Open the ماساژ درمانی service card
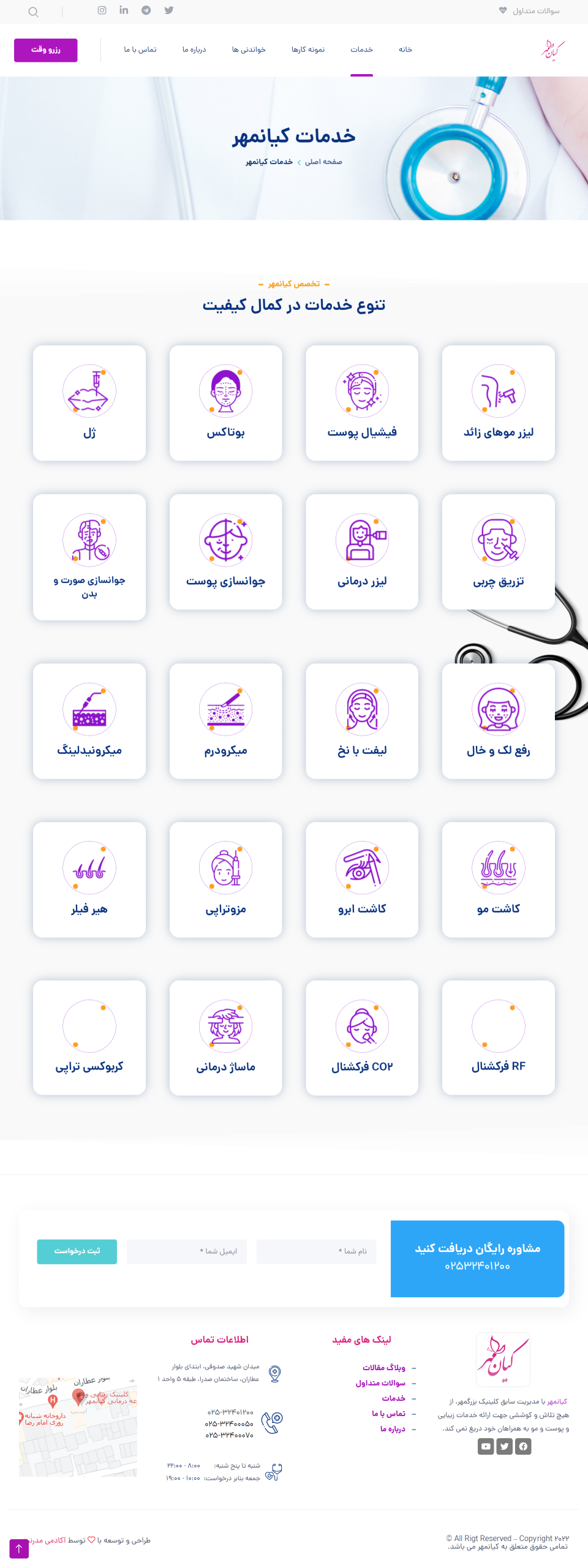The height and width of the screenshot is (1568, 588). pos(225,1037)
